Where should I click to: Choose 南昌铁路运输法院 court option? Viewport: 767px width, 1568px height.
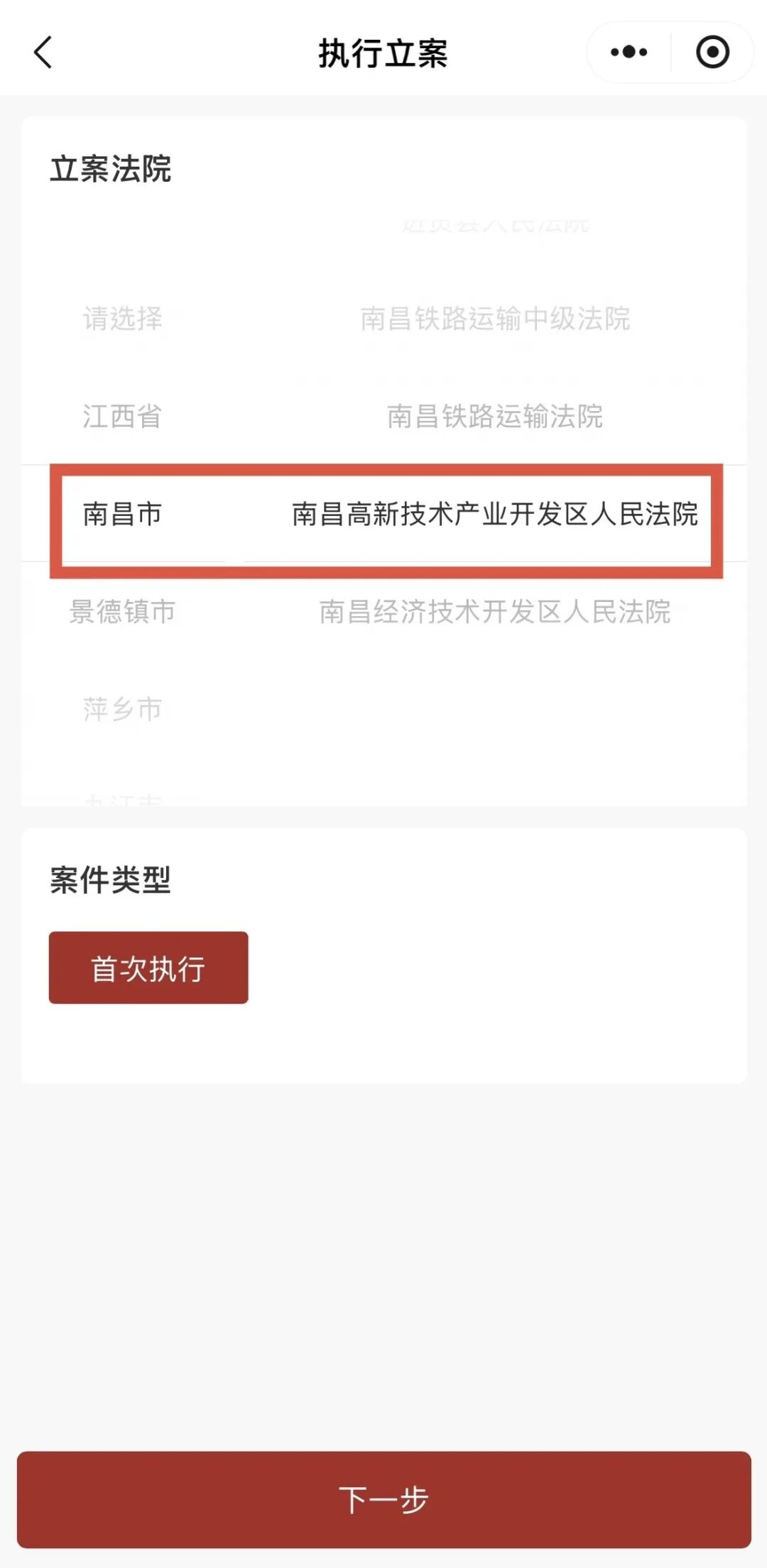[x=495, y=417]
